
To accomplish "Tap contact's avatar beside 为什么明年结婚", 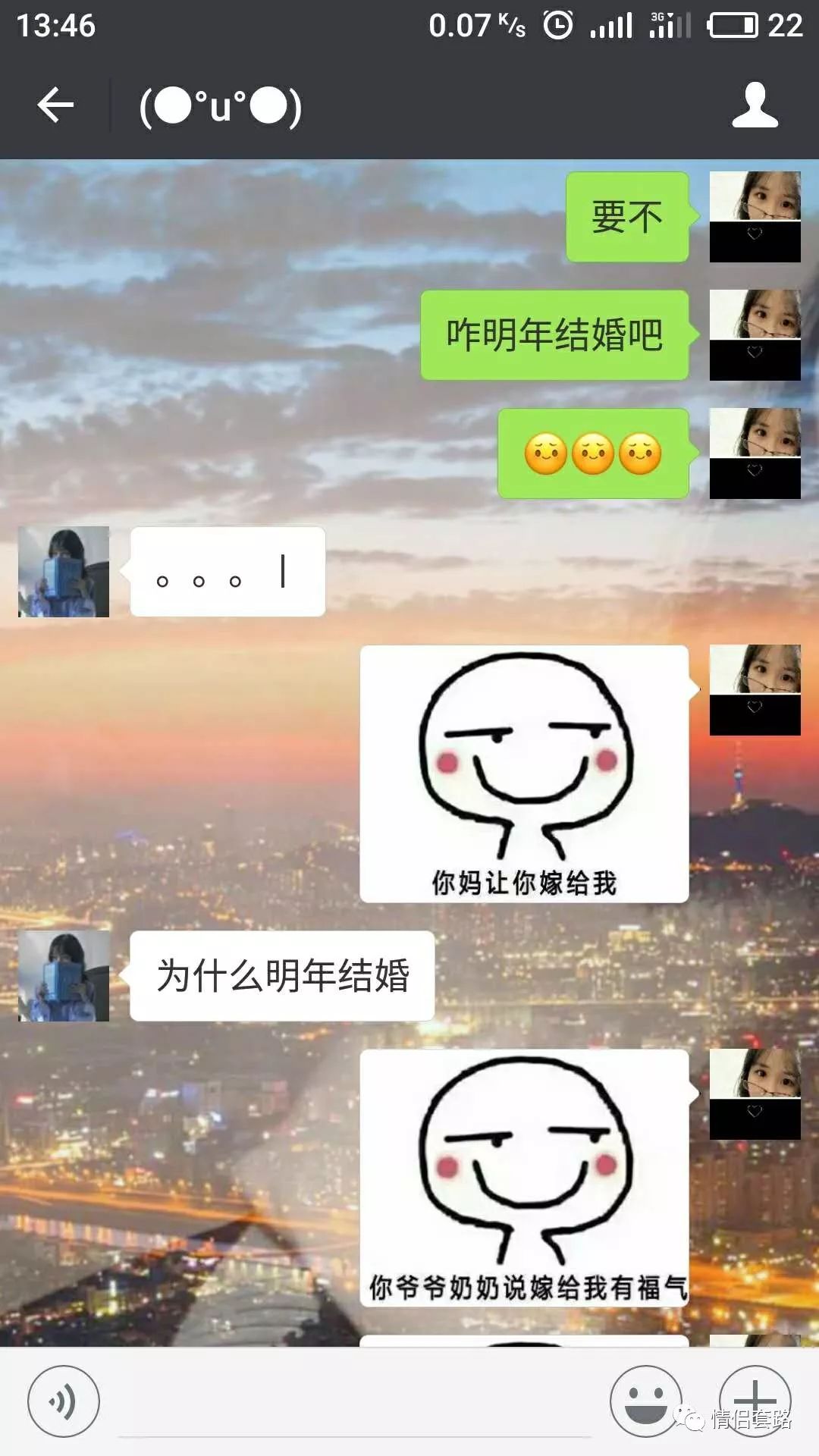I will [64, 976].
